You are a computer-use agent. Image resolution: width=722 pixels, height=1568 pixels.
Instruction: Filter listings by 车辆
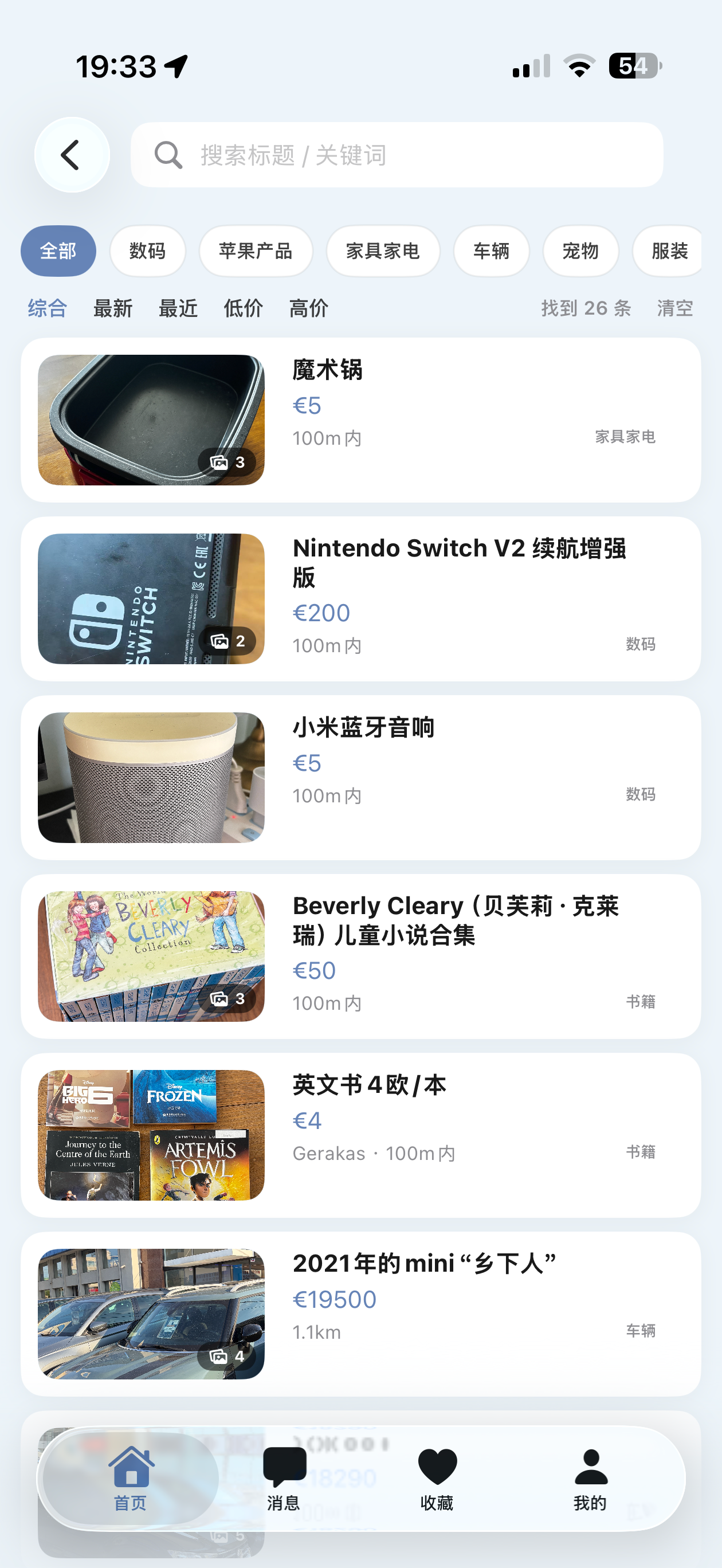(491, 251)
